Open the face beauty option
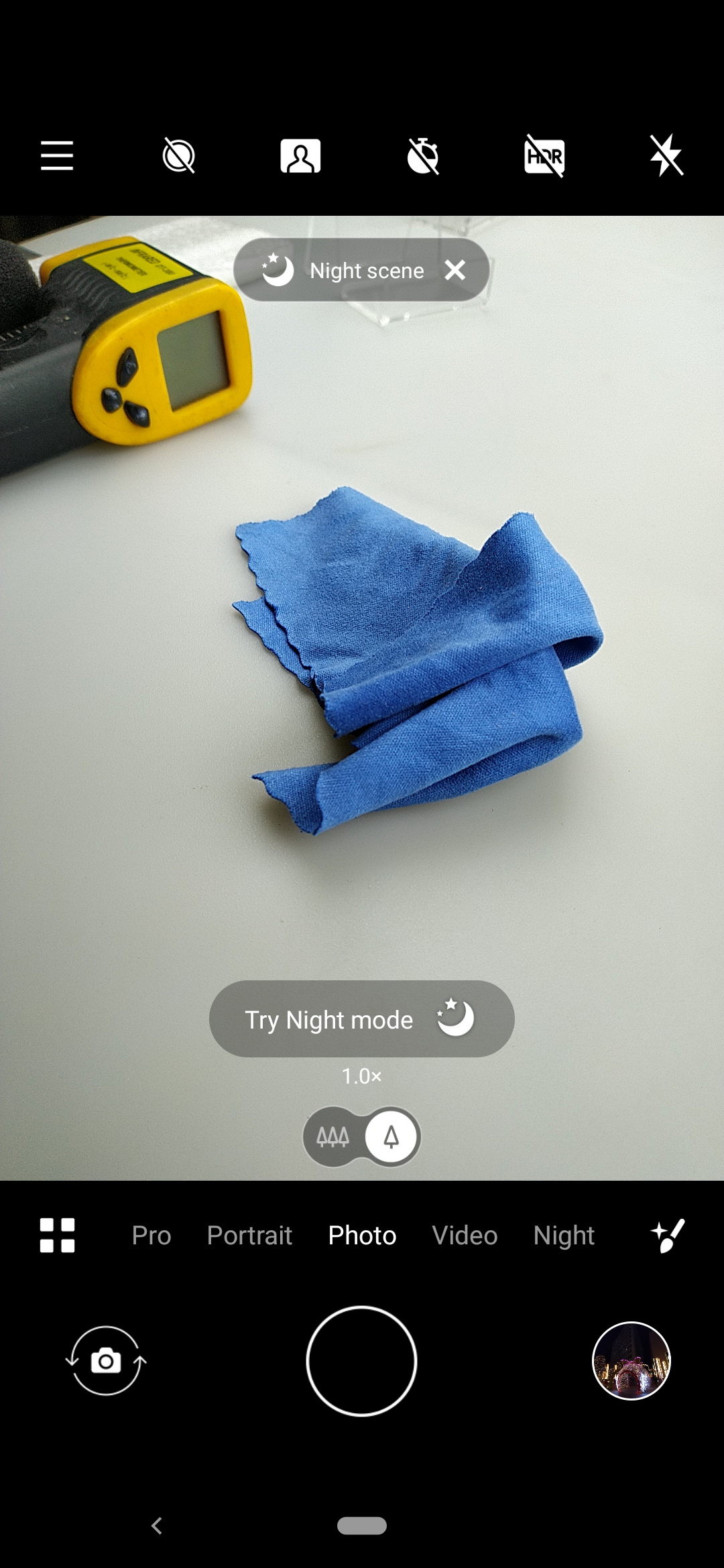The width and height of the screenshot is (724, 1568). tap(300, 156)
